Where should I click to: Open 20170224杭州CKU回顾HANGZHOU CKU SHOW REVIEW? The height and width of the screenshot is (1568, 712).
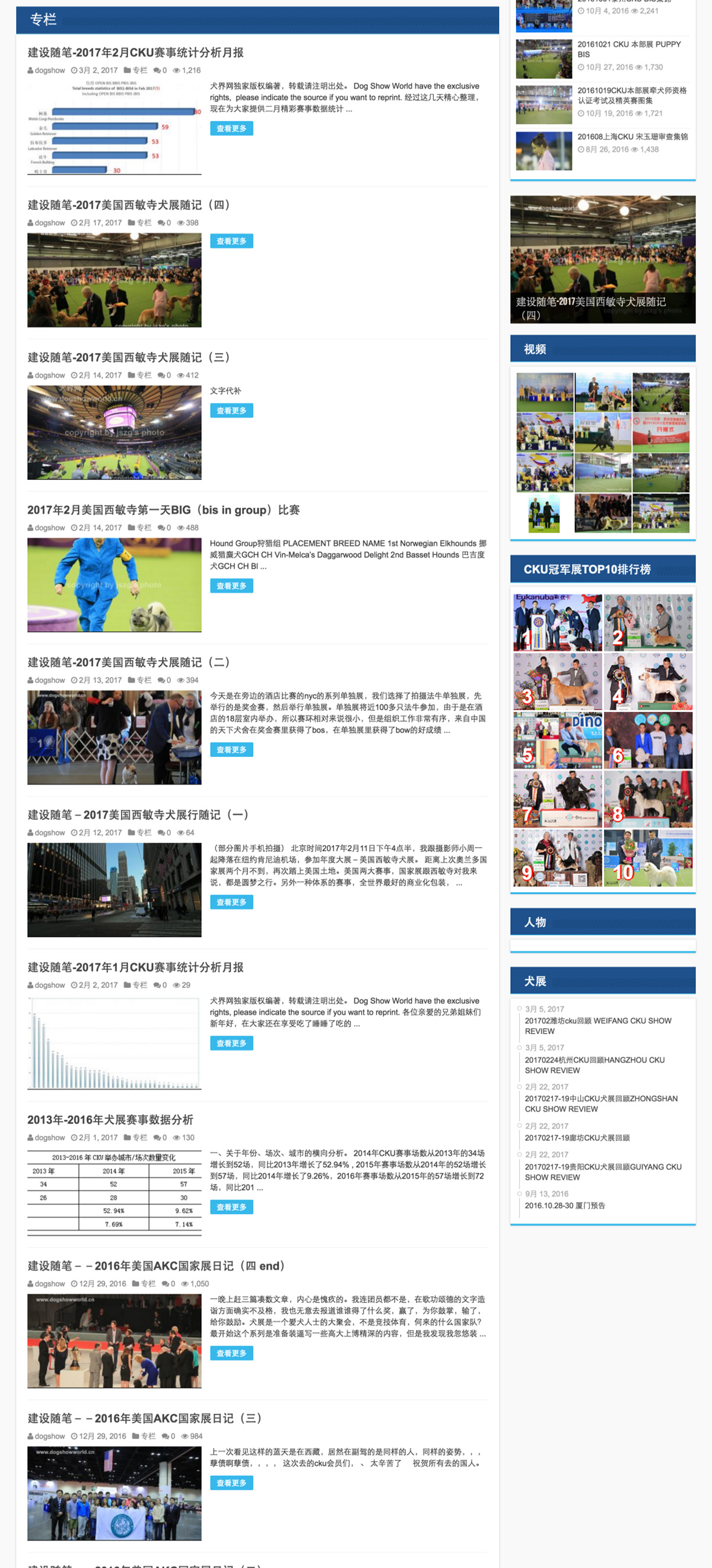click(594, 1064)
